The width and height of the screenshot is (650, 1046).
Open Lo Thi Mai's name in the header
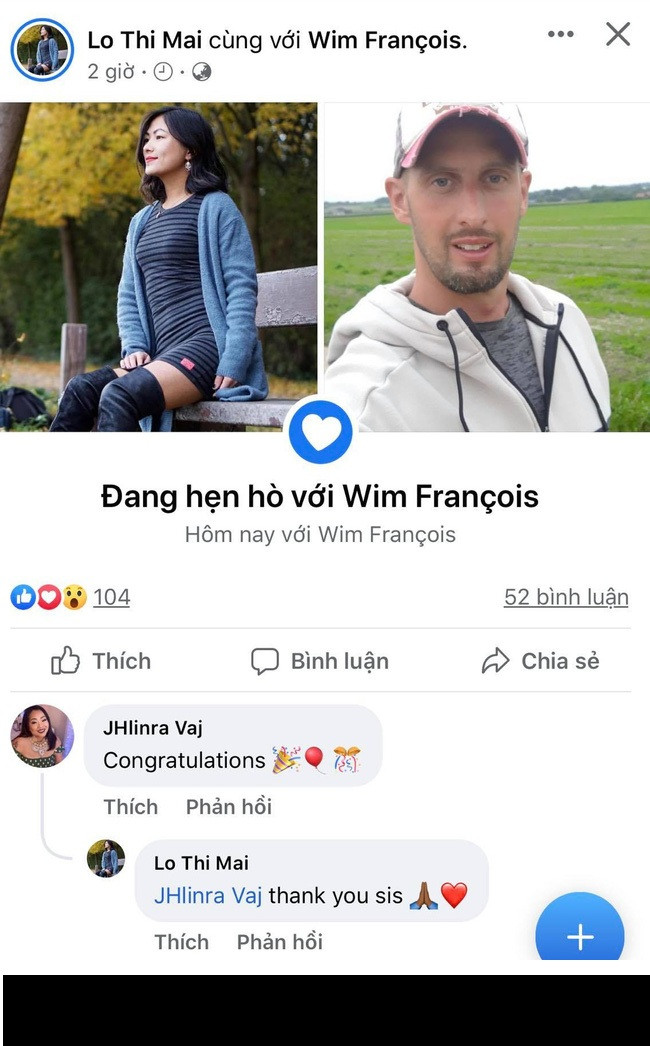pyautogui.click(x=144, y=40)
